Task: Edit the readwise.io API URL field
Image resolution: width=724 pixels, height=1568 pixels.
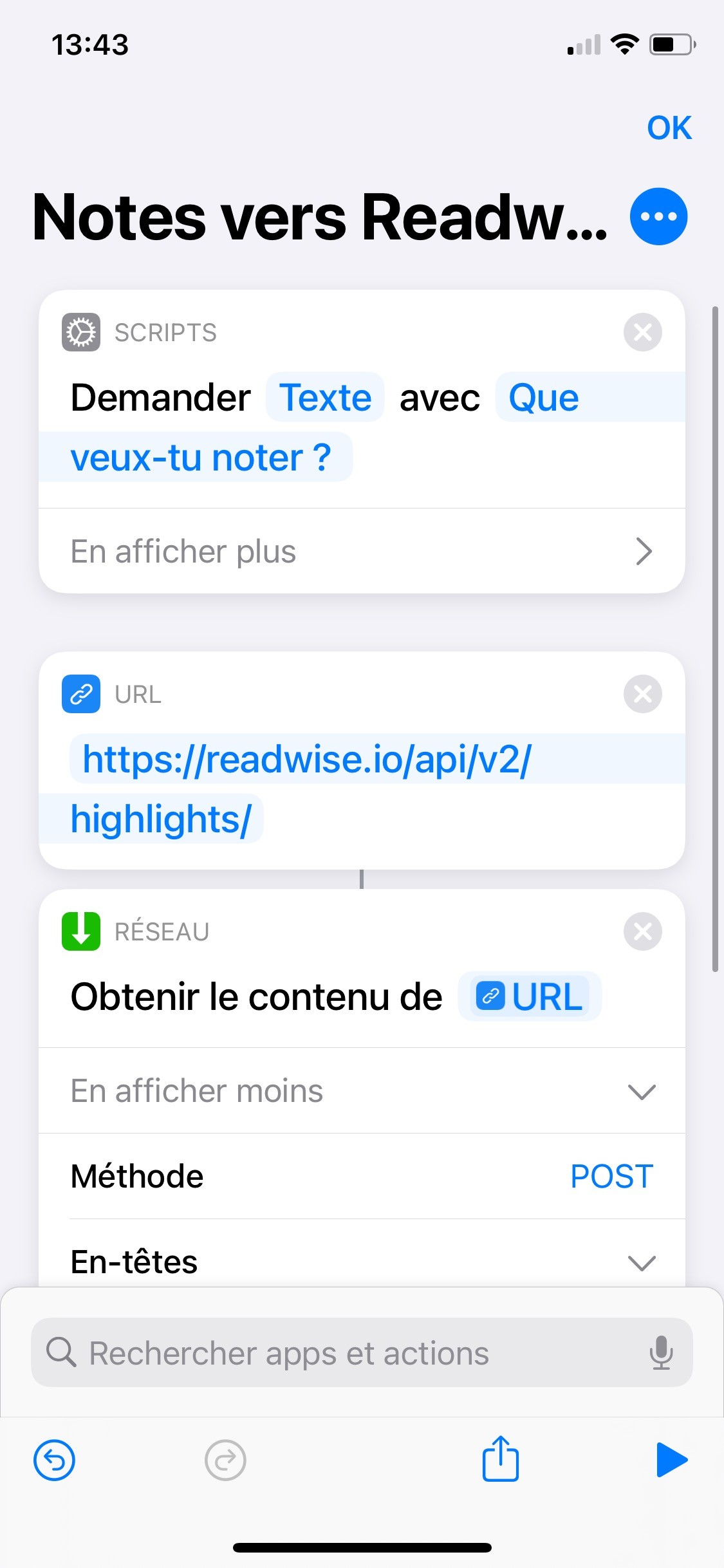Action: (x=306, y=760)
